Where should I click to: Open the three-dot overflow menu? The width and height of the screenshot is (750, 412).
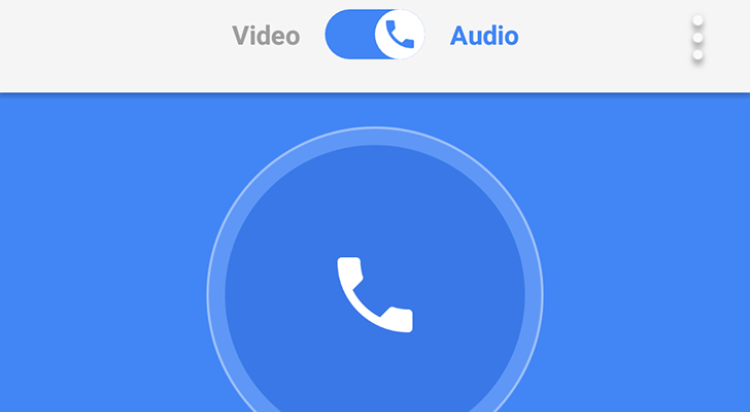(698, 39)
